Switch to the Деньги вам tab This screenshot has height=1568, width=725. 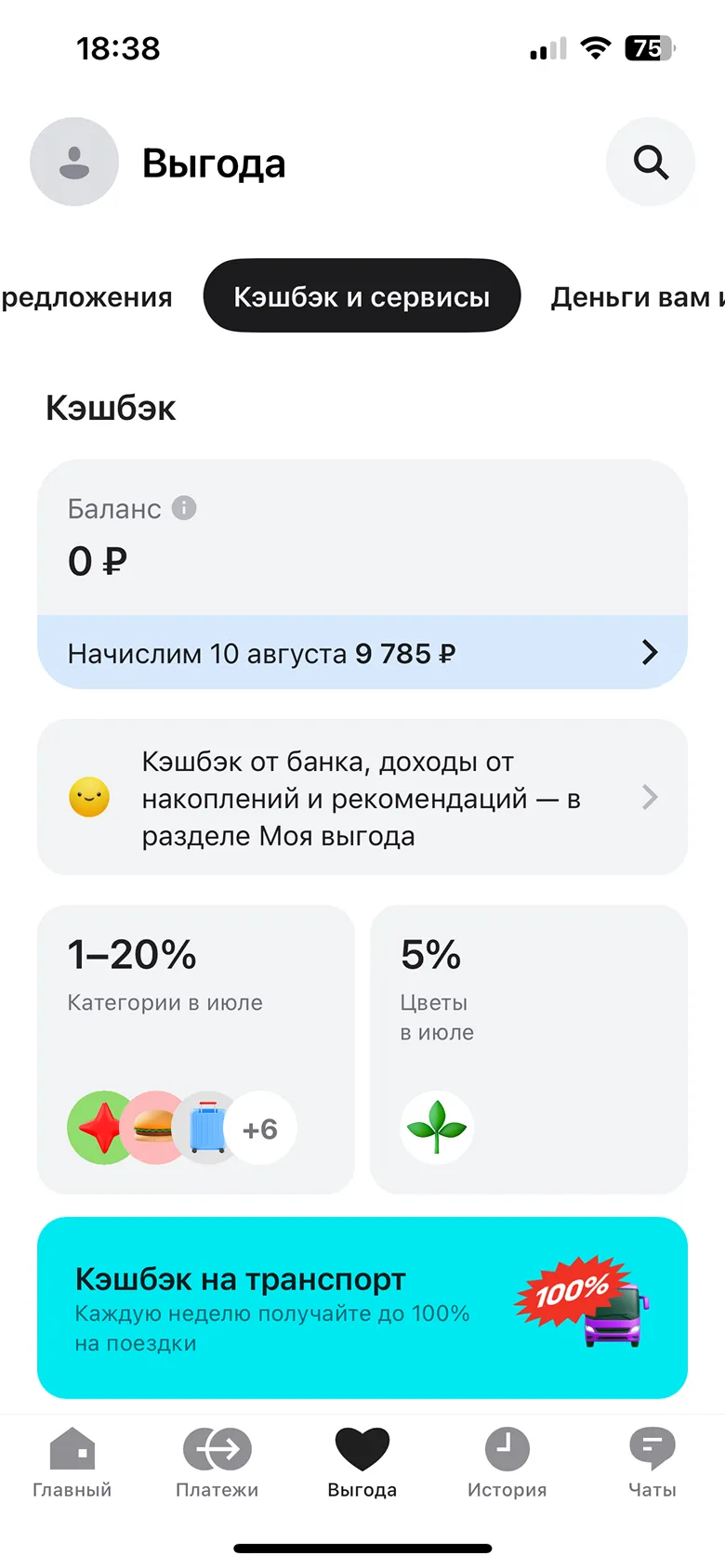pyautogui.click(x=636, y=297)
